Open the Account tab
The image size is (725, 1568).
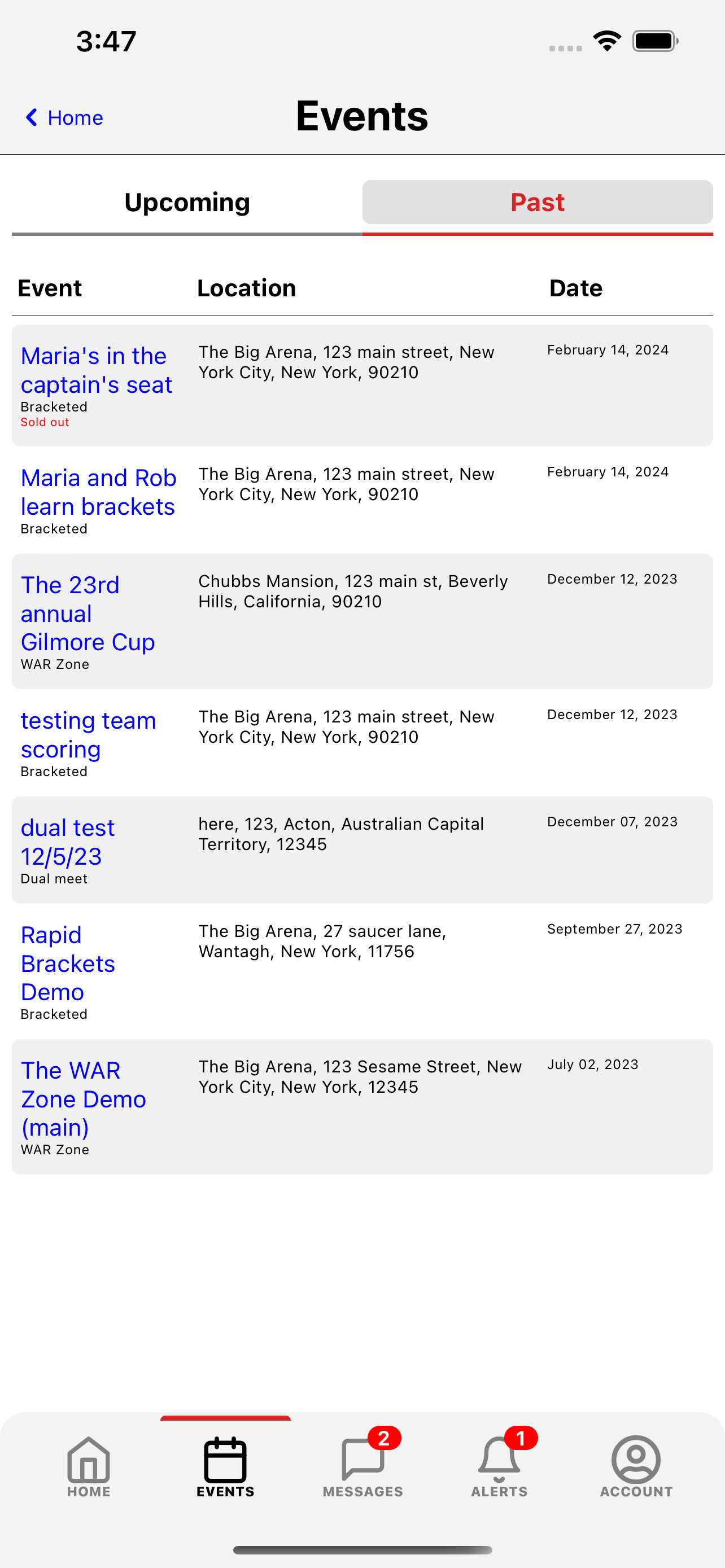[636, 1467]
